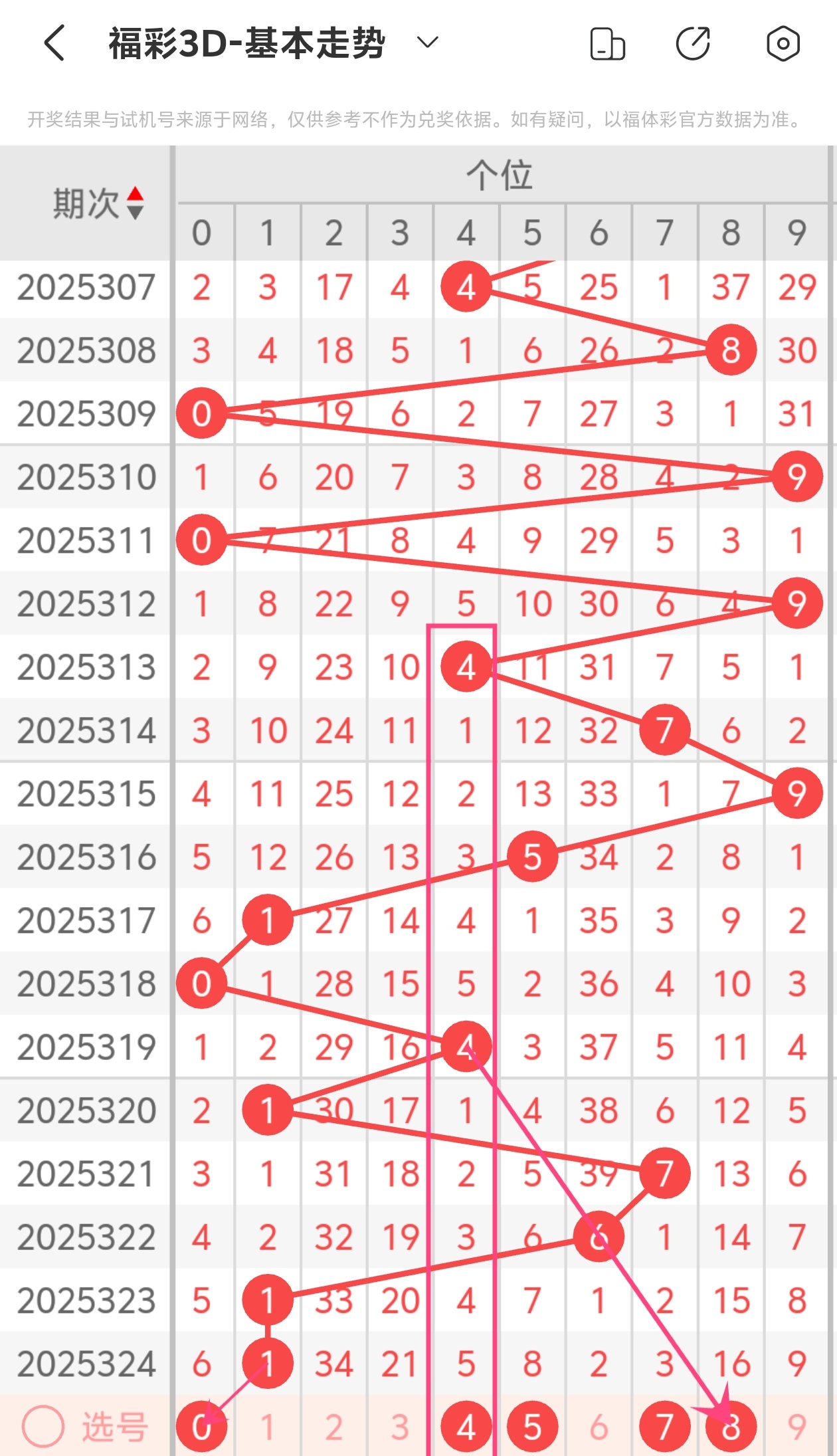The height and width of the screenshot is (1456, 837).
Task: Deselect number 4 in the 选号 row
Action: [466, 1427]
